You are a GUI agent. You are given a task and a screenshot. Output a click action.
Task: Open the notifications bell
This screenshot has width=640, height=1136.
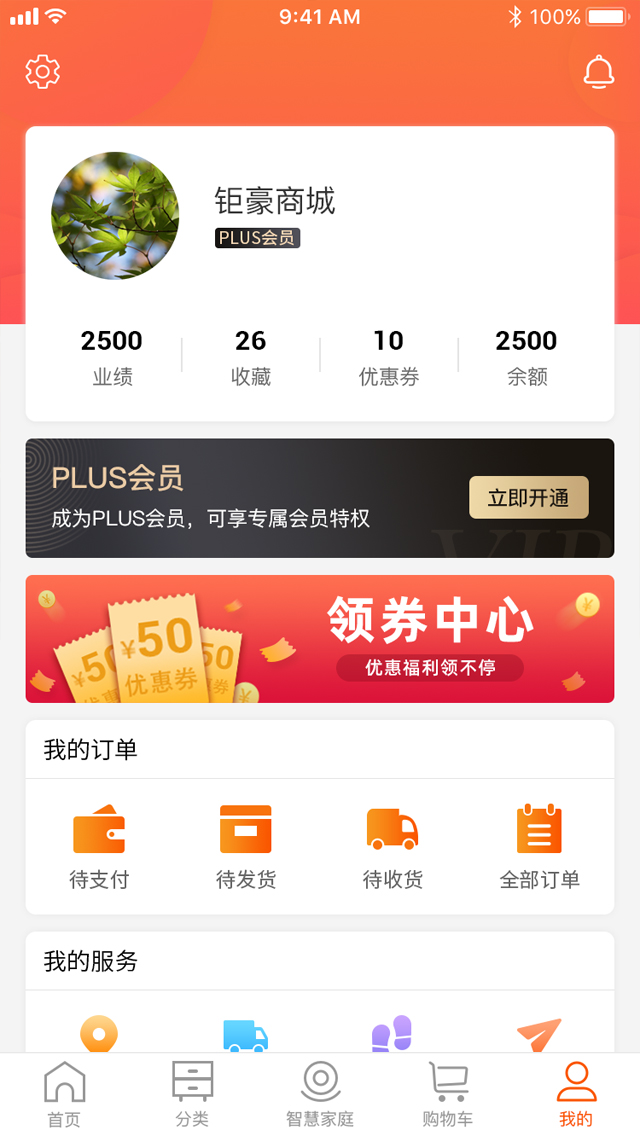point(599,71)
